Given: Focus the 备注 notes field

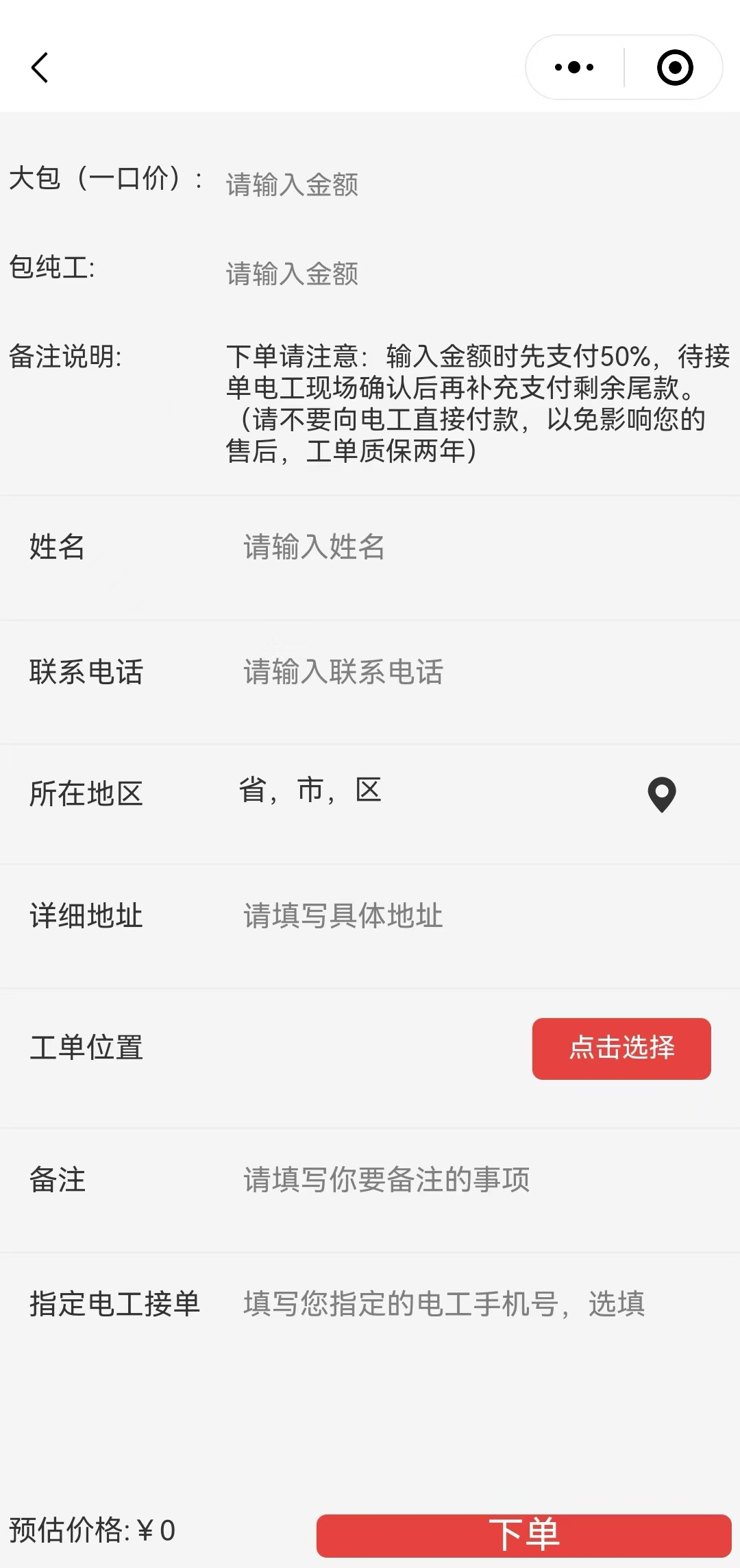Looking at the screenshot, I should (x=480, y=1179).
